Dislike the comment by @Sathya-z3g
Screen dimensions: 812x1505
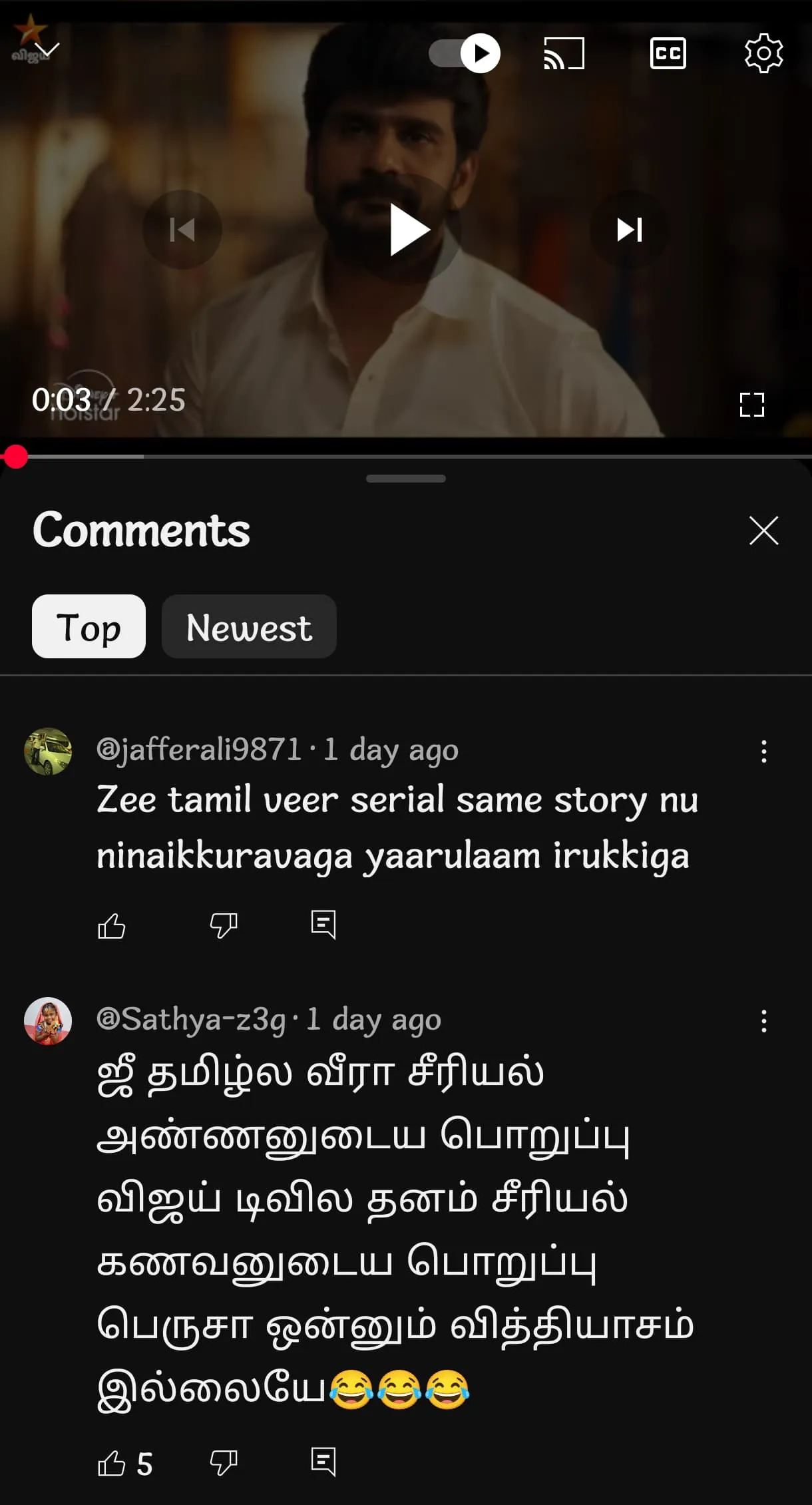pos(223,1463)
